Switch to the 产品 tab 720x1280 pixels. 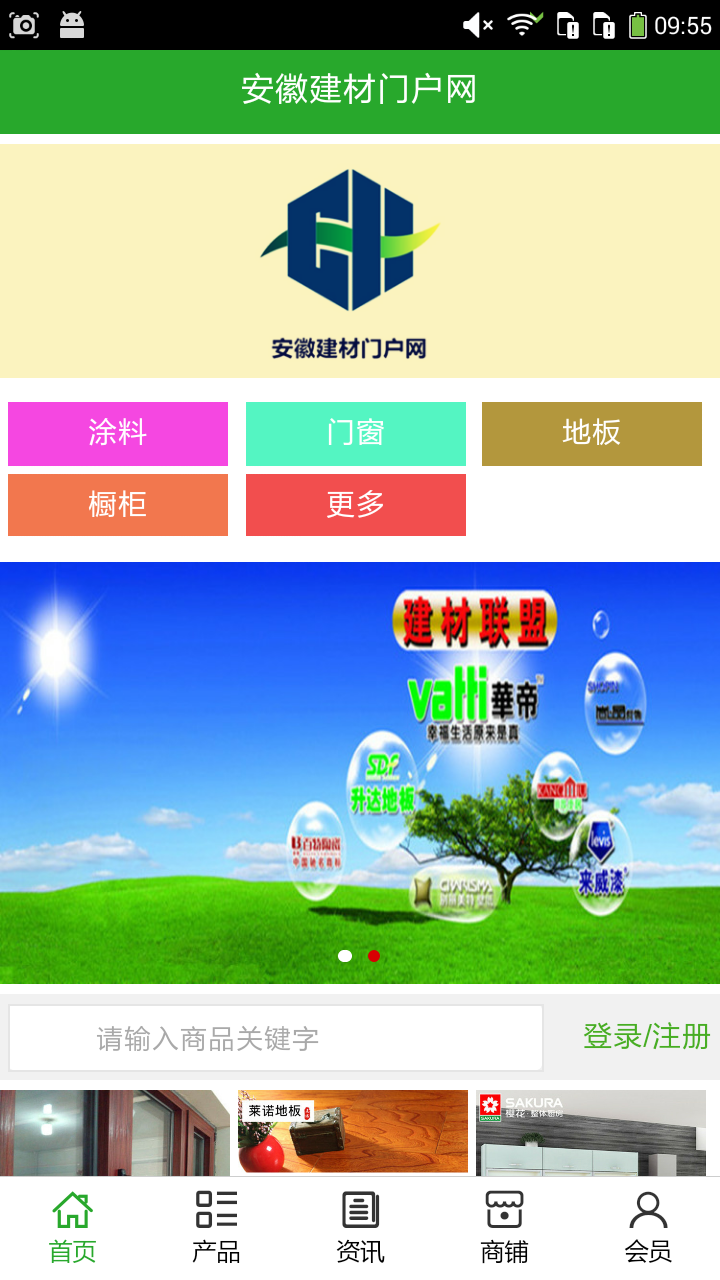(x=216, y=1228)
